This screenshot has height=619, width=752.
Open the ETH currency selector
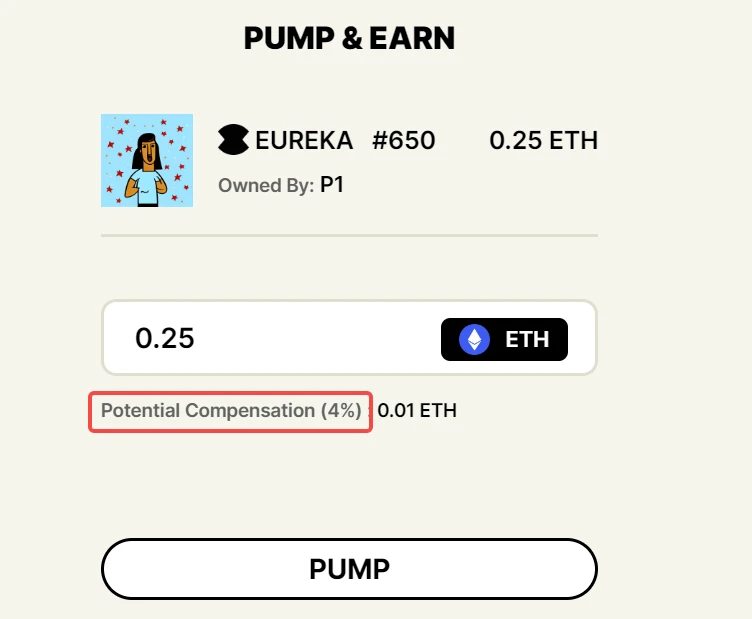coord(504,339)
